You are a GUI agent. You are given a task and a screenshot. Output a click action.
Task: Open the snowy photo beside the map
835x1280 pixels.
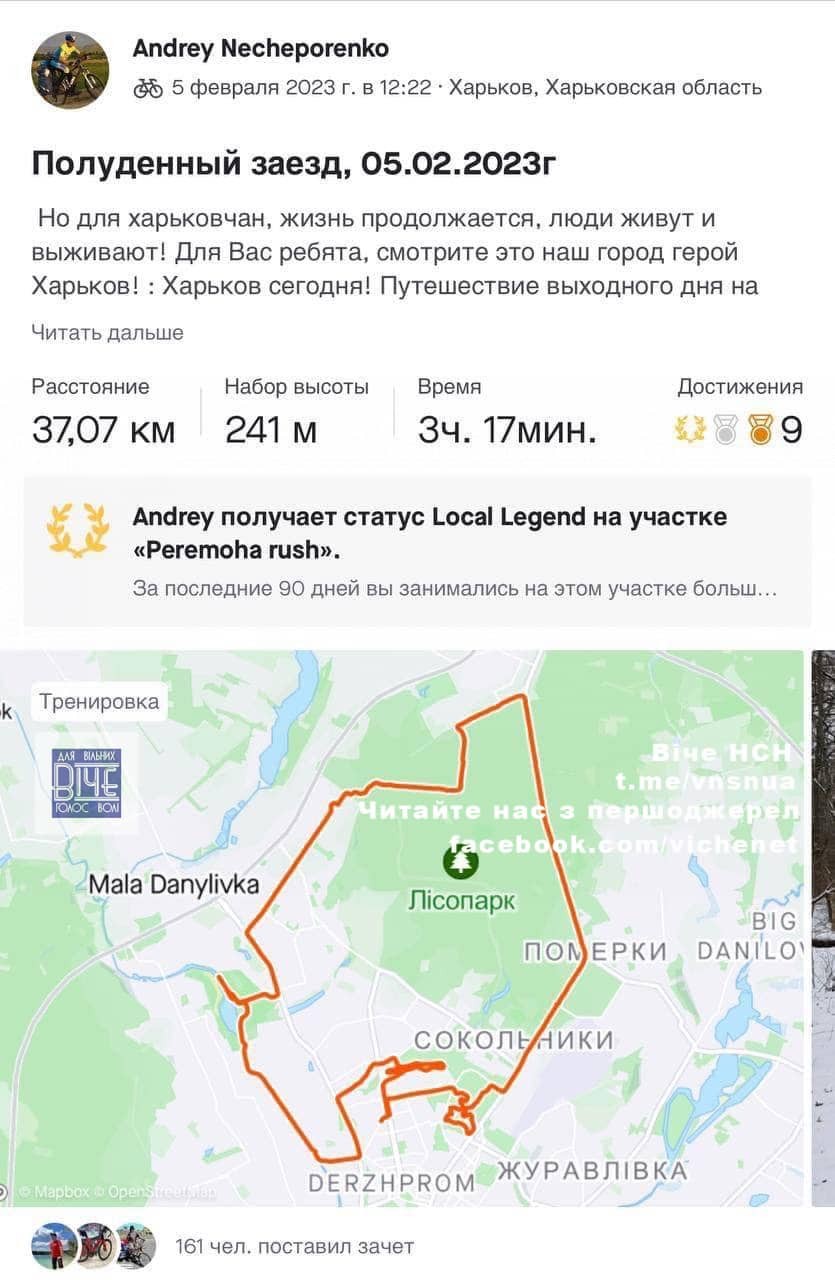pos(824,930)
